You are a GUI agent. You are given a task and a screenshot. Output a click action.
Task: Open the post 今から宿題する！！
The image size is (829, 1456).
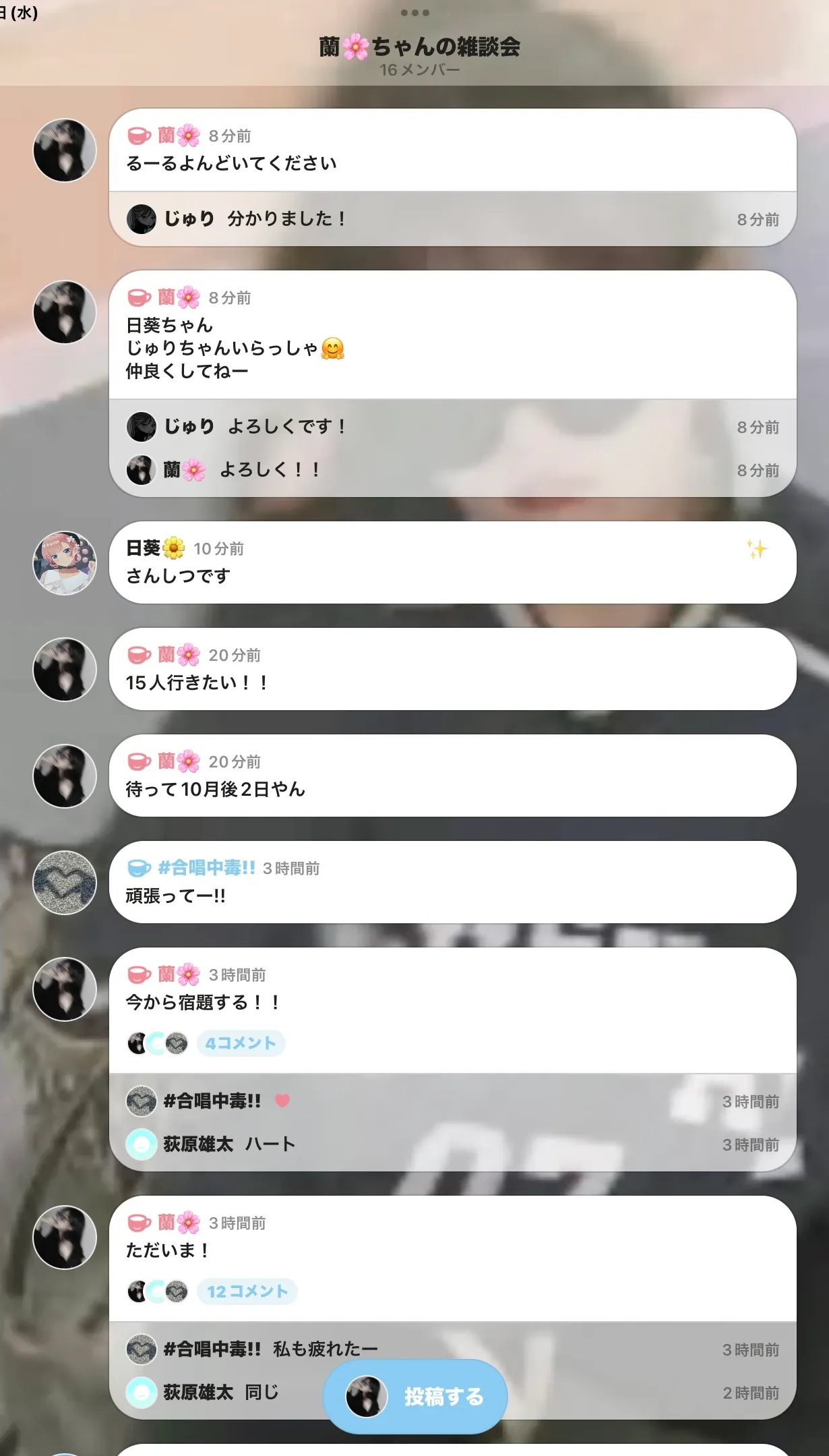453,1010
